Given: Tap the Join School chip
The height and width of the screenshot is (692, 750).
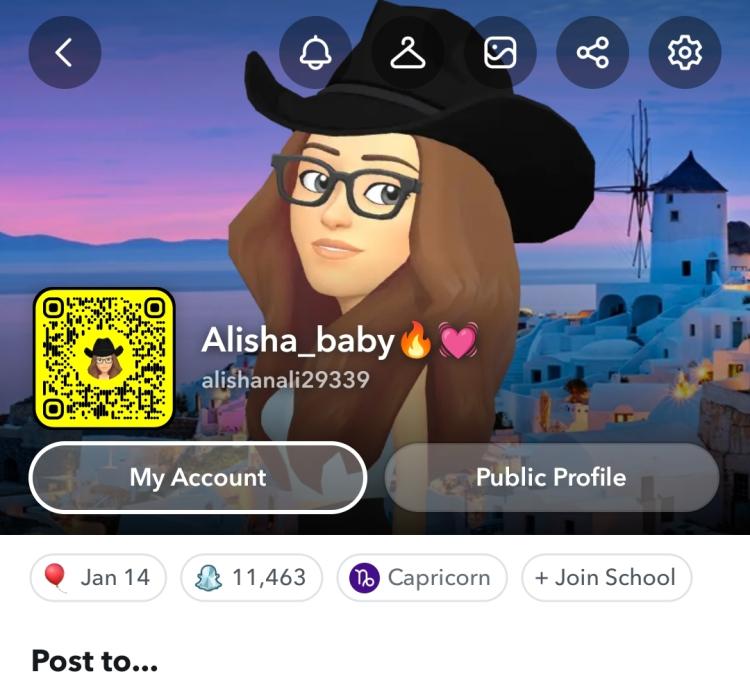Looking at the screenshot, I should (606, 578).
